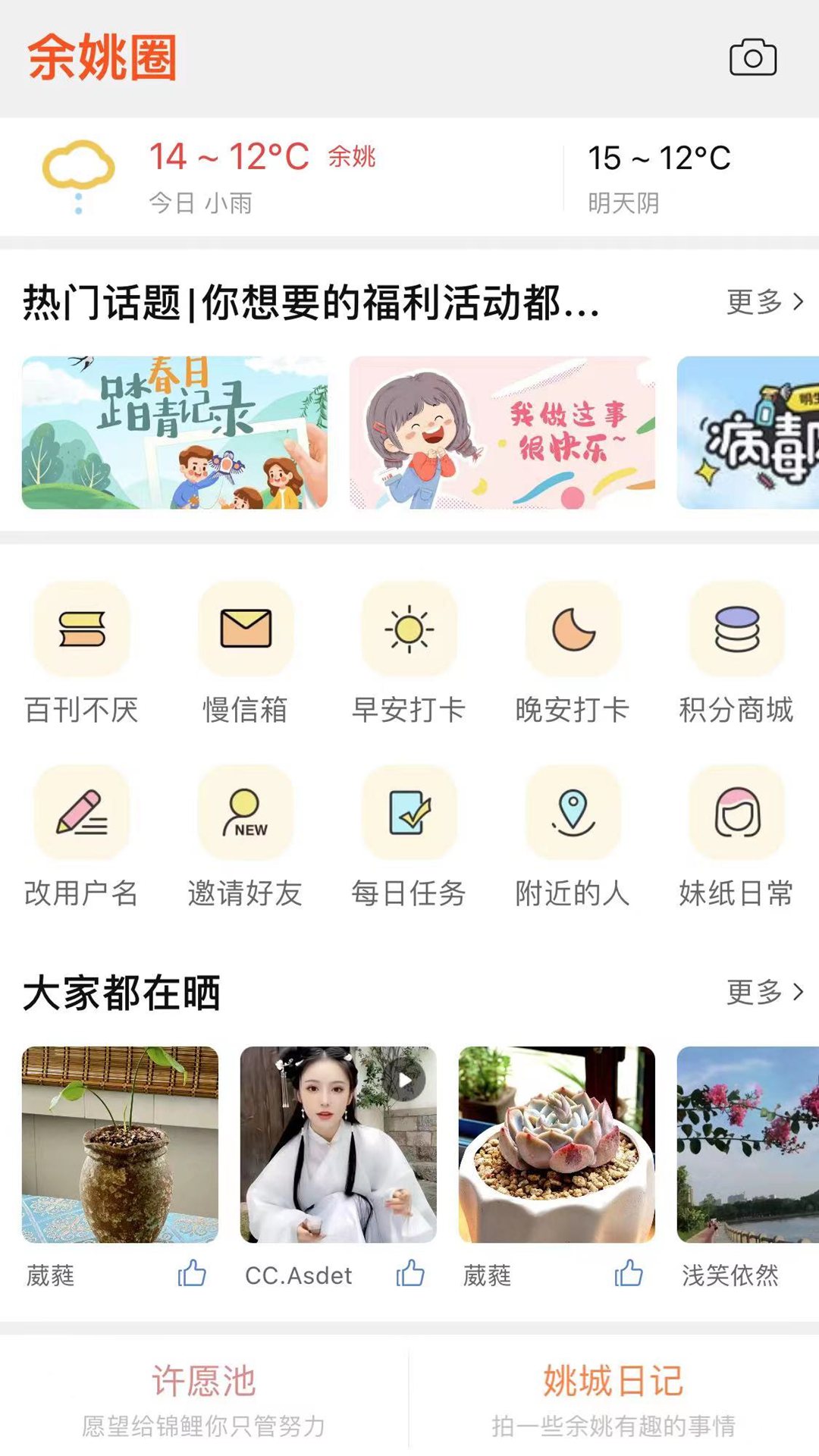Expand 更多 beside 大家都在晒
The height and width of the screenshot is (1456, 819).
[x=763, y=991]
